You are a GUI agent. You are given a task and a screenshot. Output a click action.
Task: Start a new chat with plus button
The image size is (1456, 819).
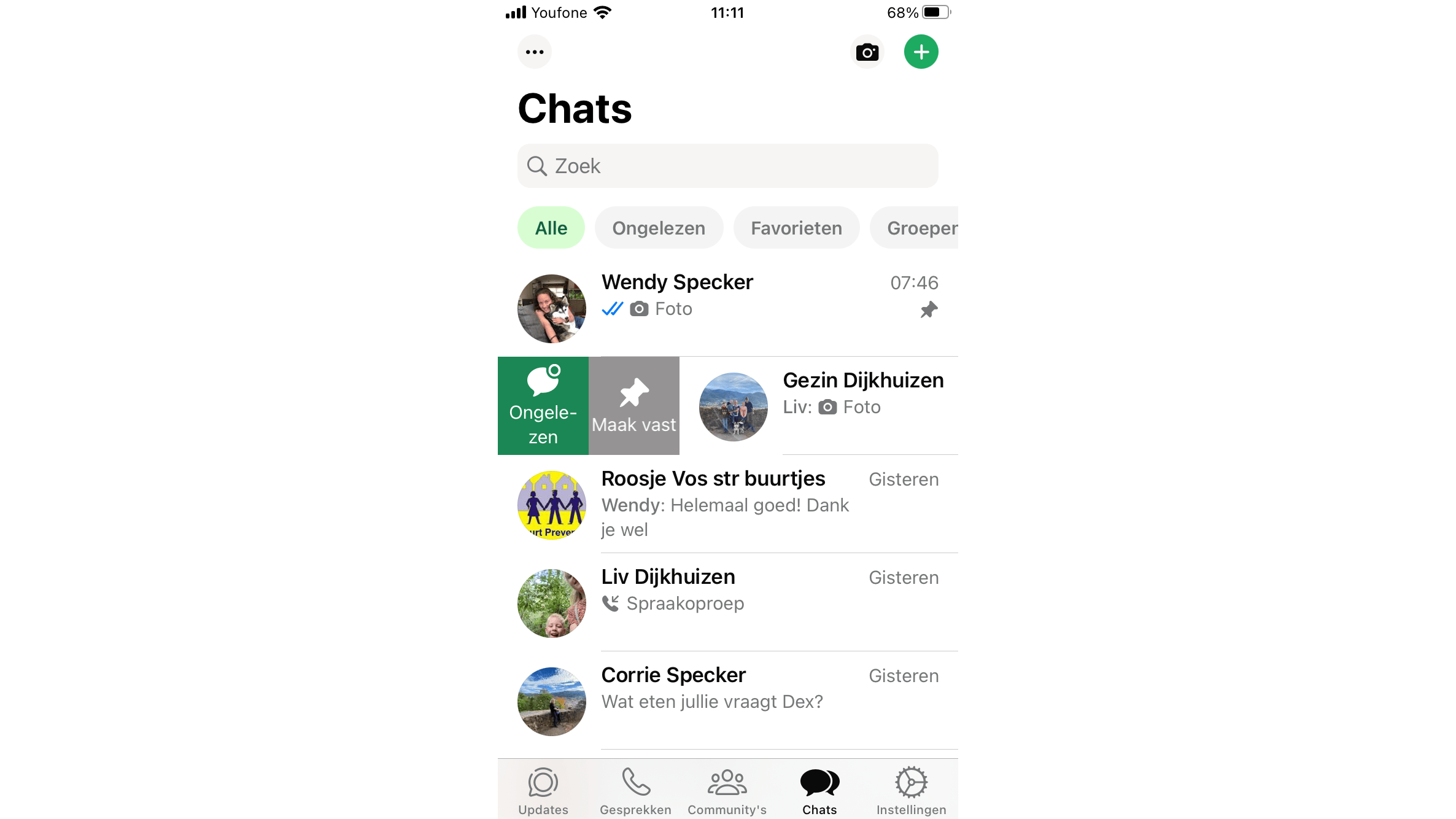(x=921, y=52)
